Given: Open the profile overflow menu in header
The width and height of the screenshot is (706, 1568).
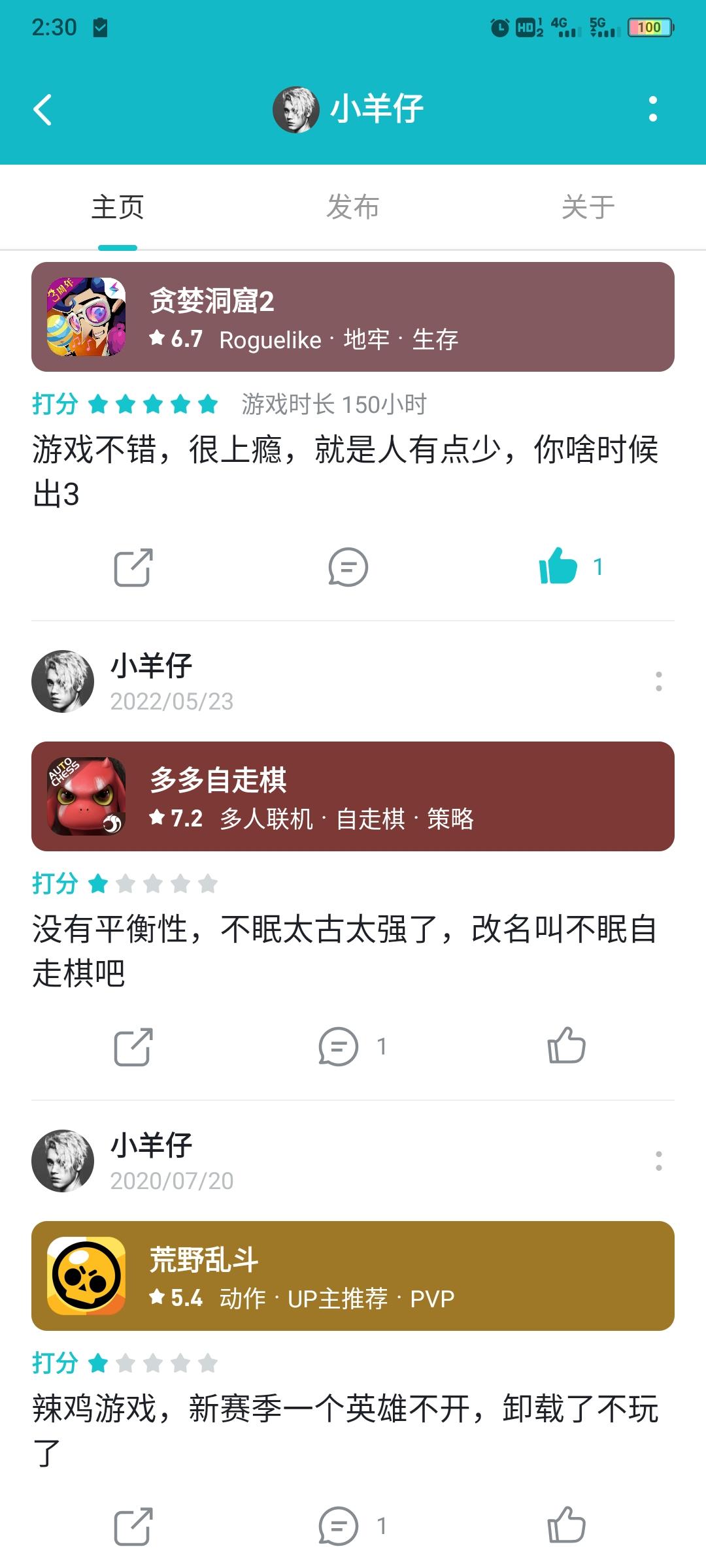Looking at the screenshot, I should click(x=652, y=109).
